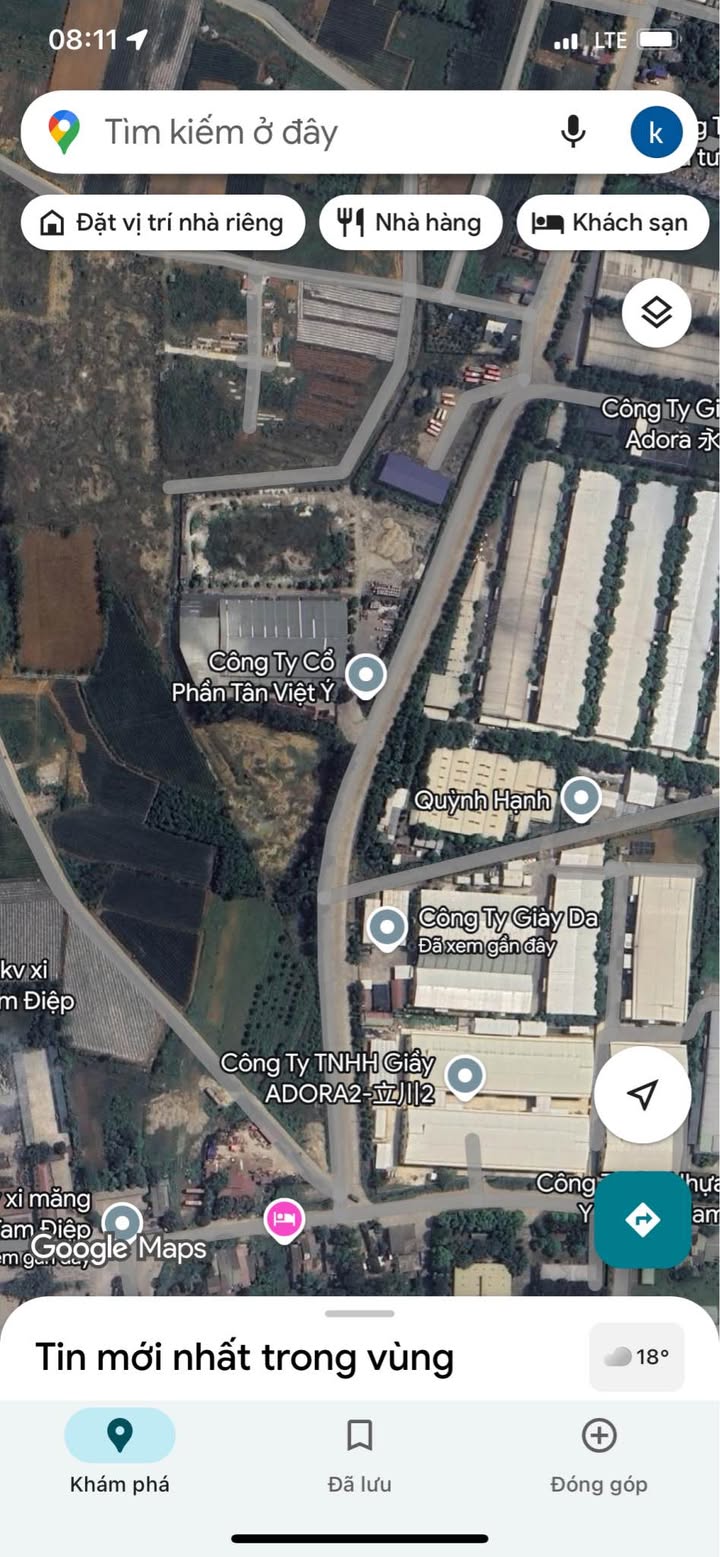Expand the 'Tin mới nhất trong vùng' sheet handle
The image size is (720, 1557).
tap(359, 1313)
